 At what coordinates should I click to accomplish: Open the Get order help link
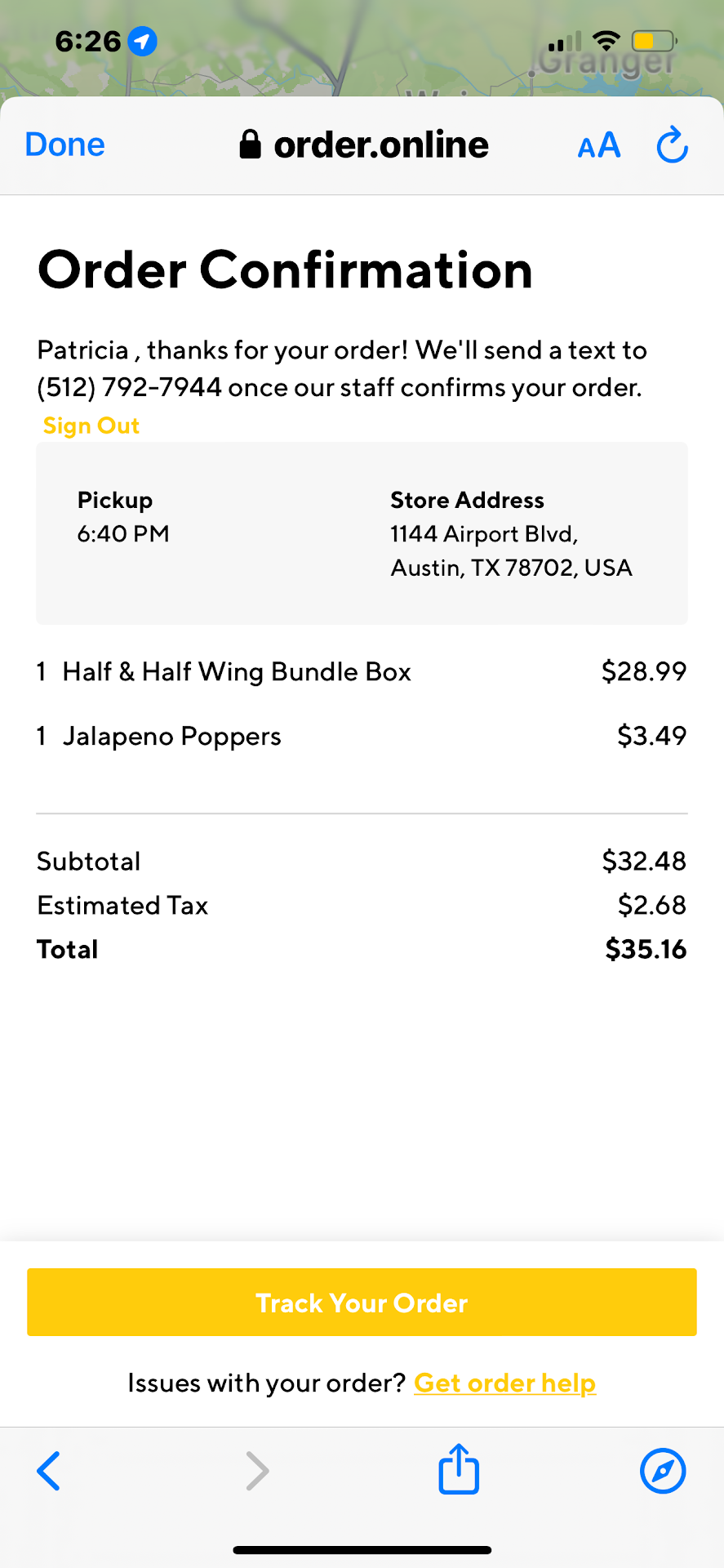pos(504,1383)
